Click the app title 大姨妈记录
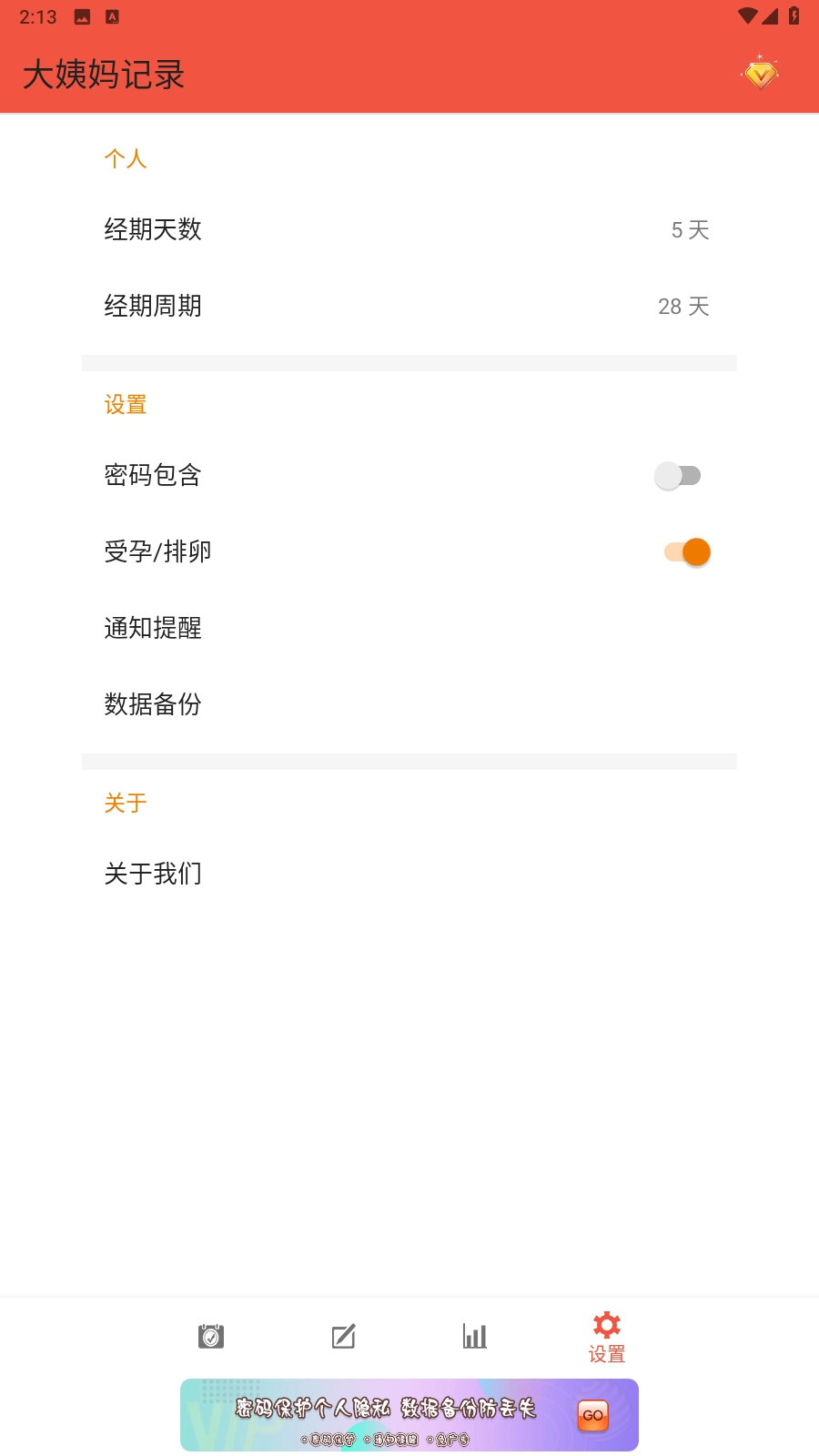Screen dimensions: 819x1456 pyautogui.click(x=105, y=75)
